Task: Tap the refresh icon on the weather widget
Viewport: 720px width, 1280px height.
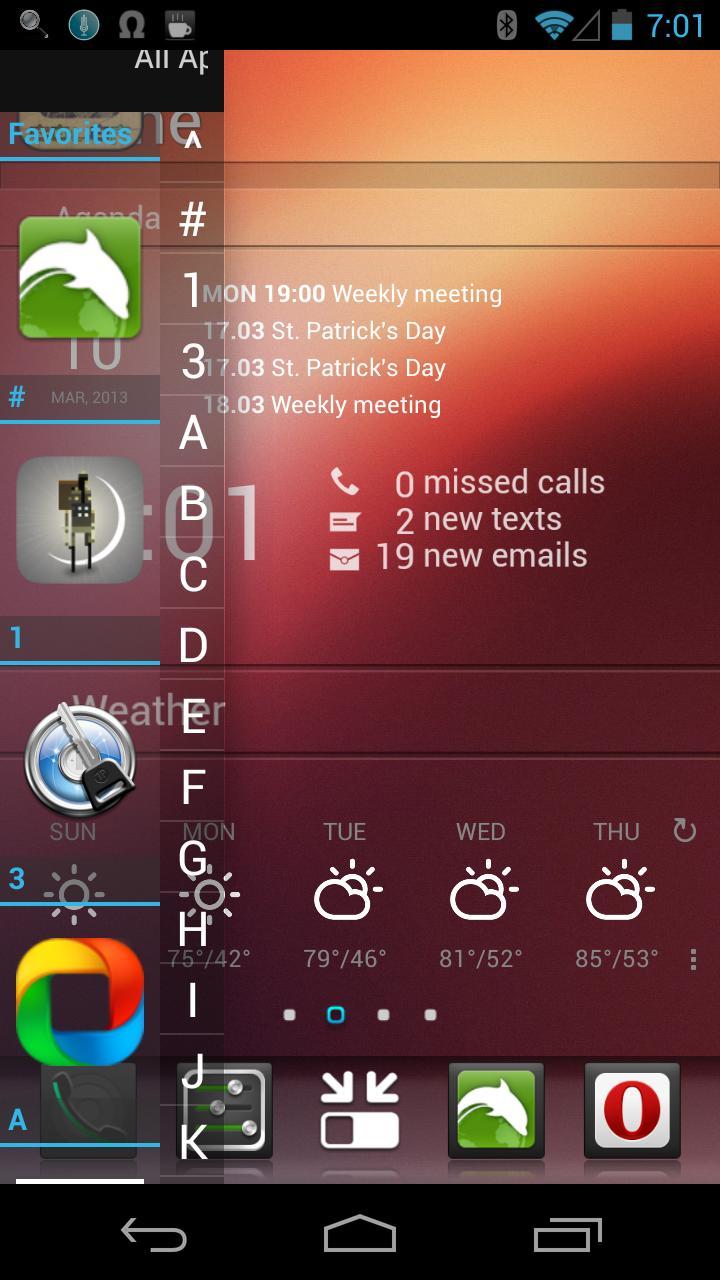Action: pos(684,830)
